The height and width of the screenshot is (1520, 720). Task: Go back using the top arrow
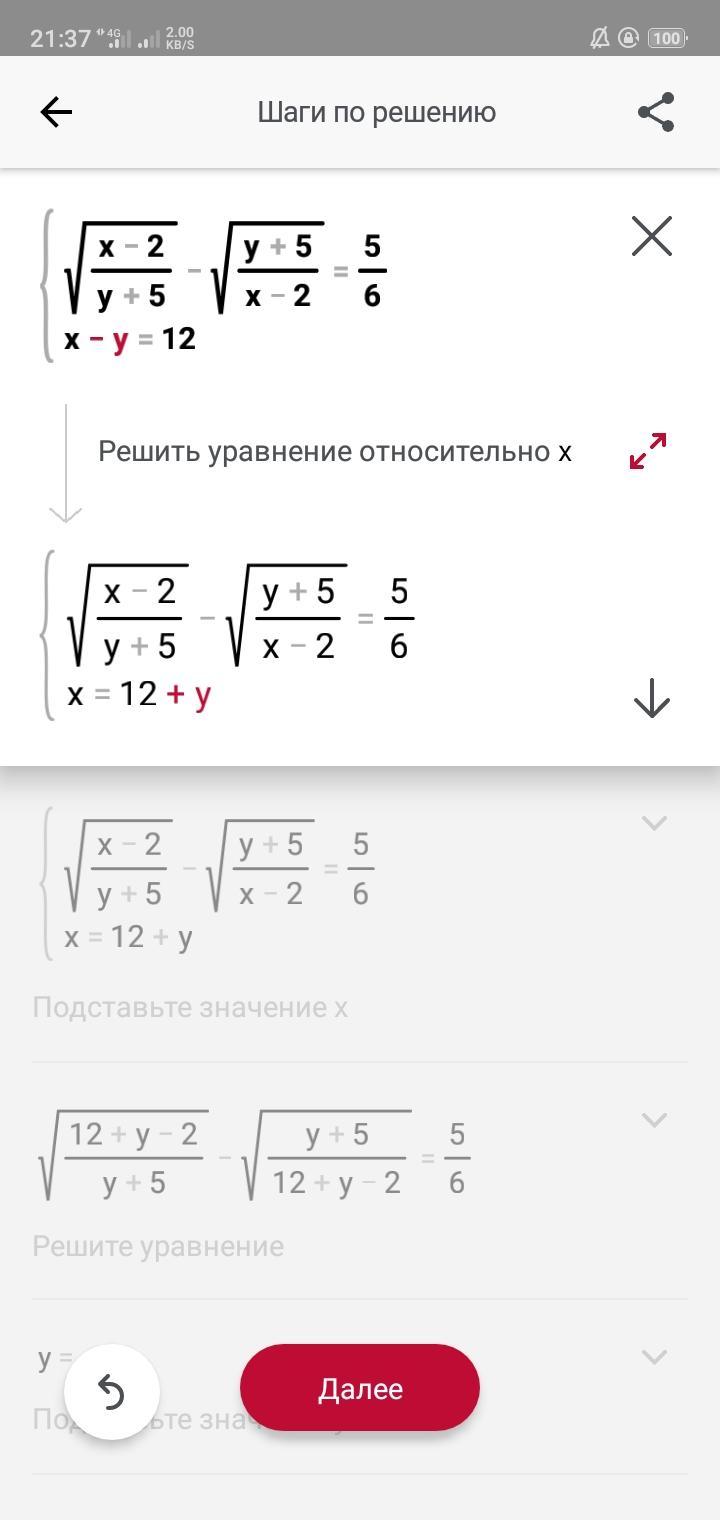[56, 112]
